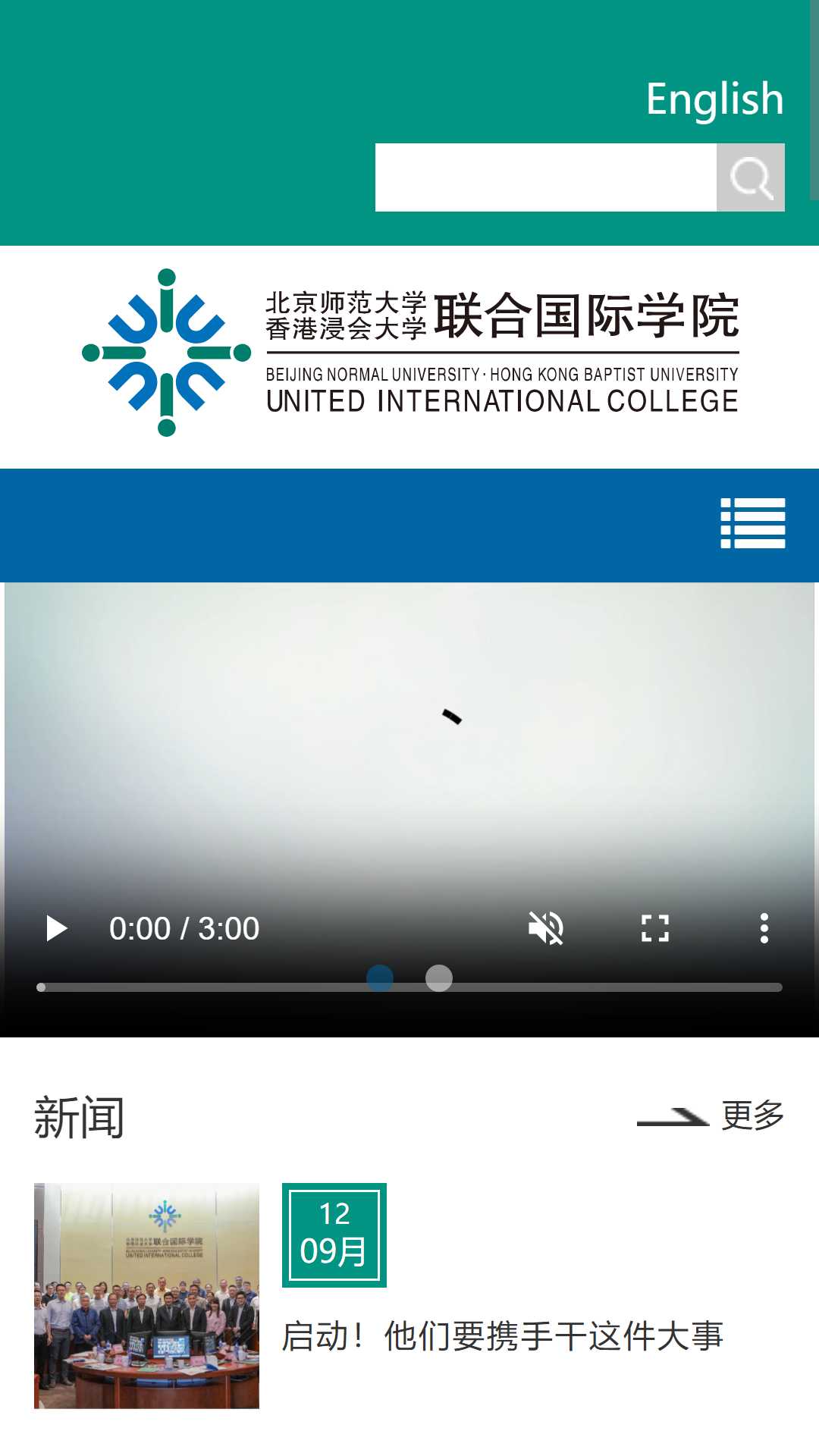Read article 启动！他们要携手干这件大事
The height and width of the screenshot is (1456, 819).
pyautogui.click(x=503, y=1336)
